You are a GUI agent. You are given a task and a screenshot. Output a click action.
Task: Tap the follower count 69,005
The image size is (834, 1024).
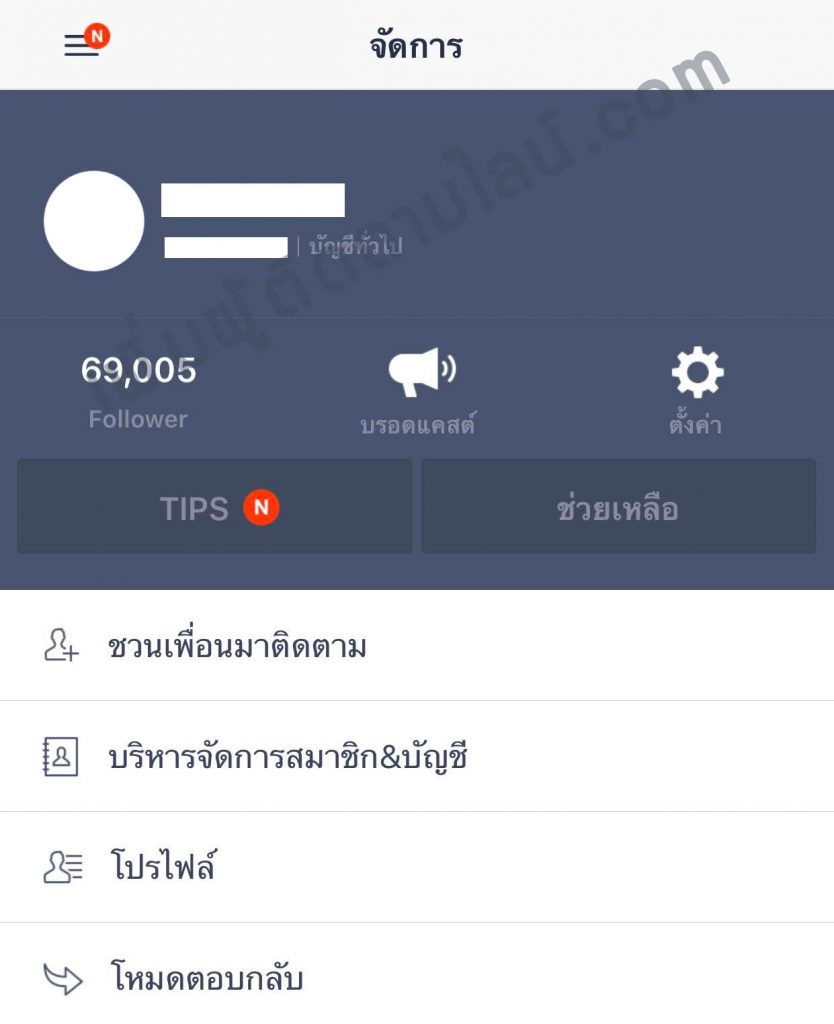(138, 371)
